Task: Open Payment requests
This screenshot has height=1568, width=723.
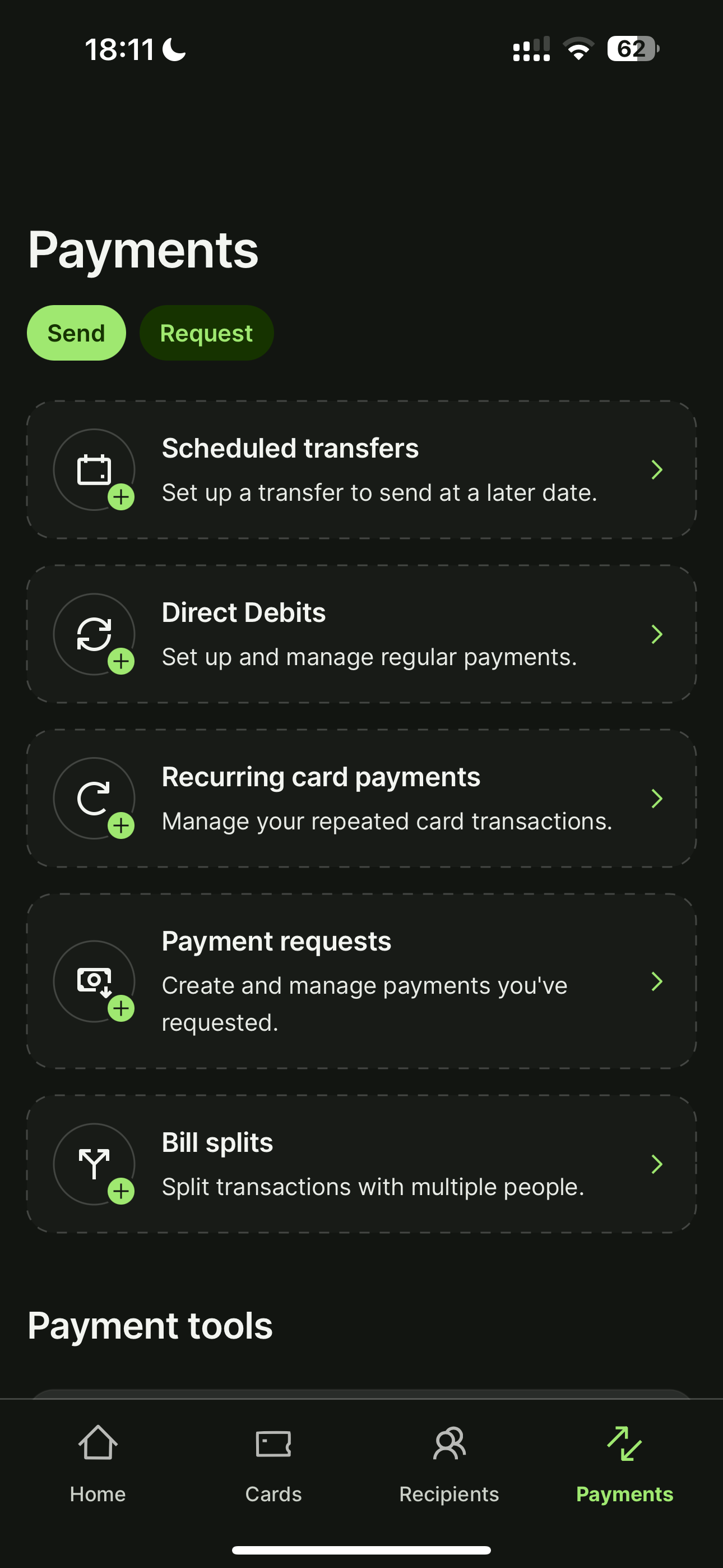Action: [361, 981]
